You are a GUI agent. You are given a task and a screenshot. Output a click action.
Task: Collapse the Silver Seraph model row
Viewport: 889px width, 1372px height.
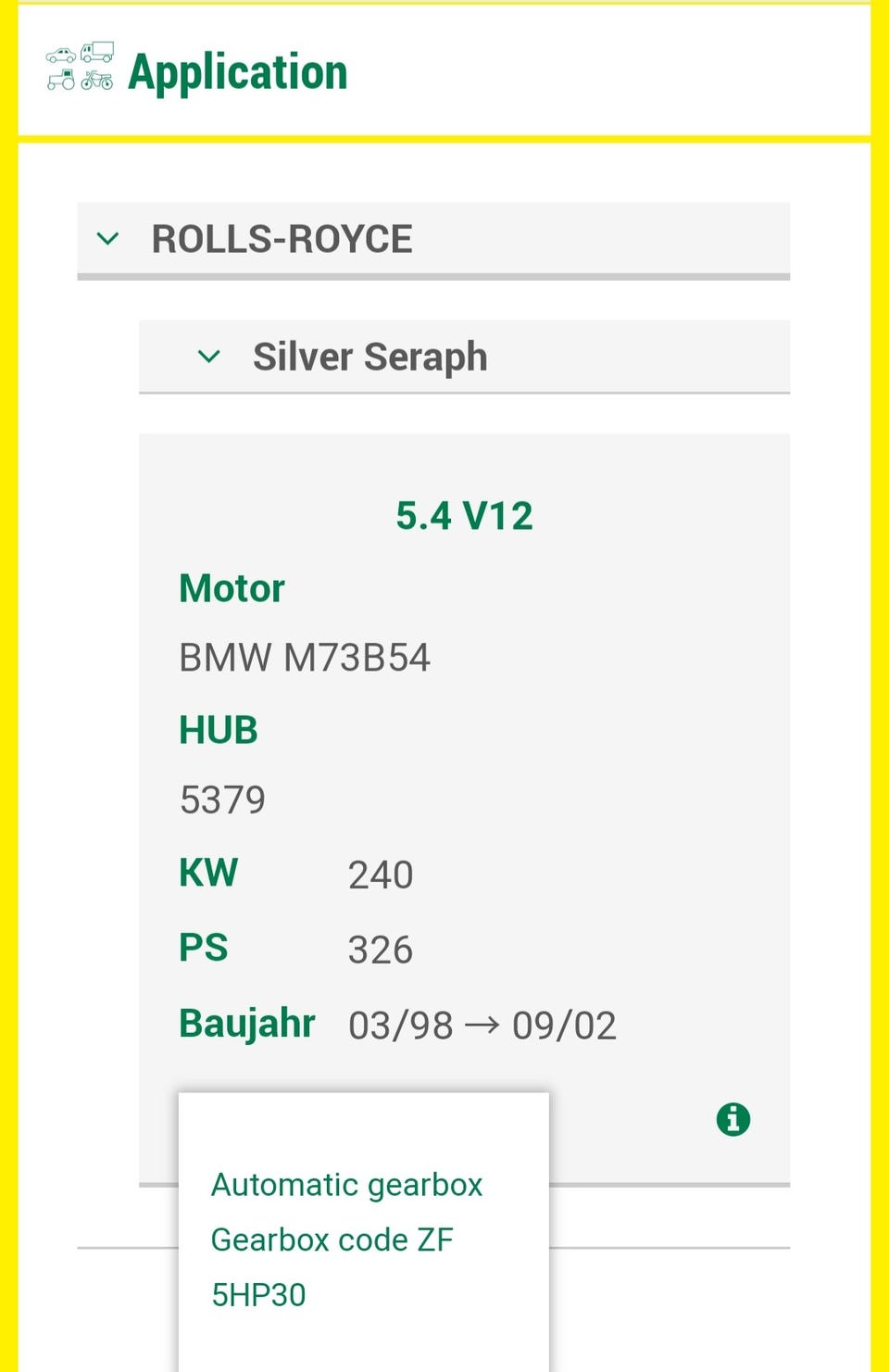coord(209,357)
